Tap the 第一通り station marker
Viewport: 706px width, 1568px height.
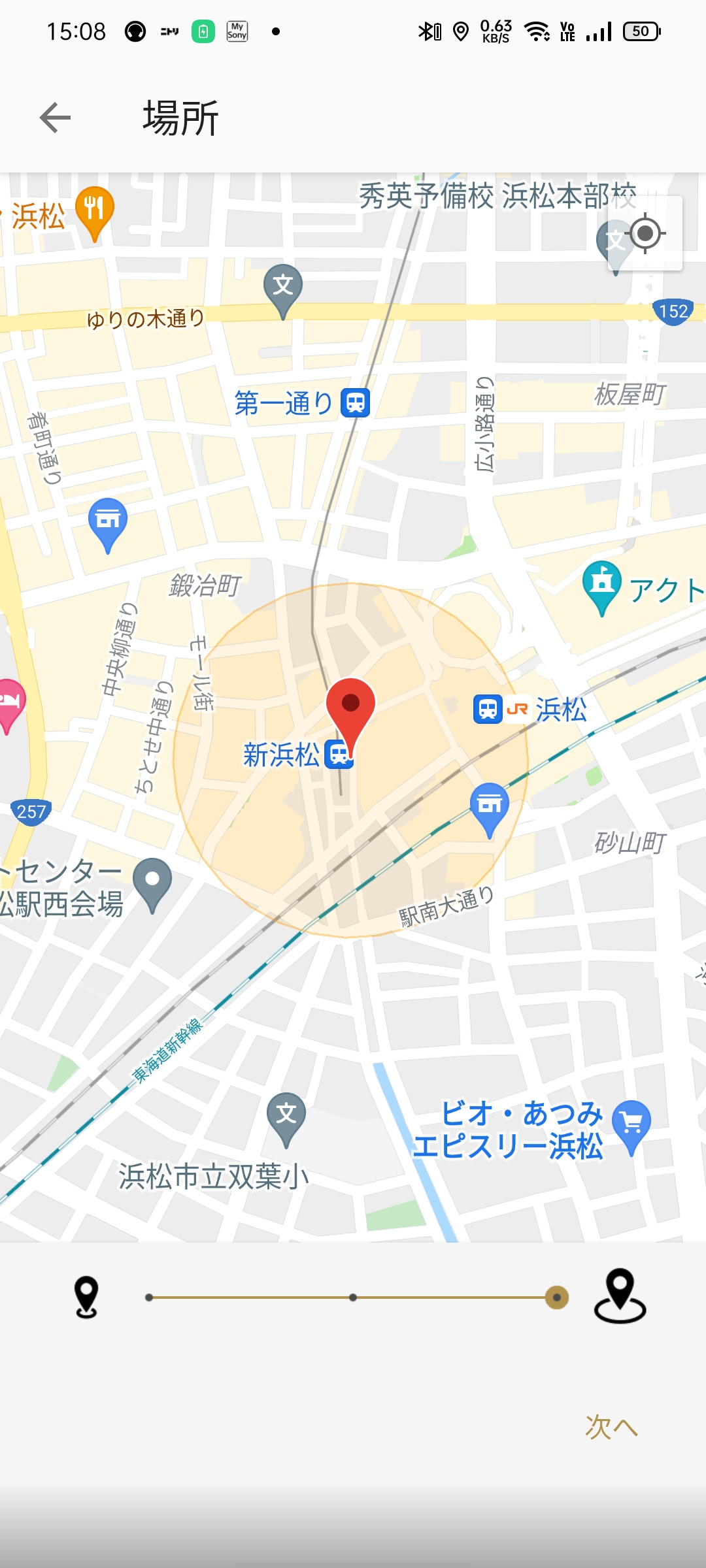click(356, 403)
